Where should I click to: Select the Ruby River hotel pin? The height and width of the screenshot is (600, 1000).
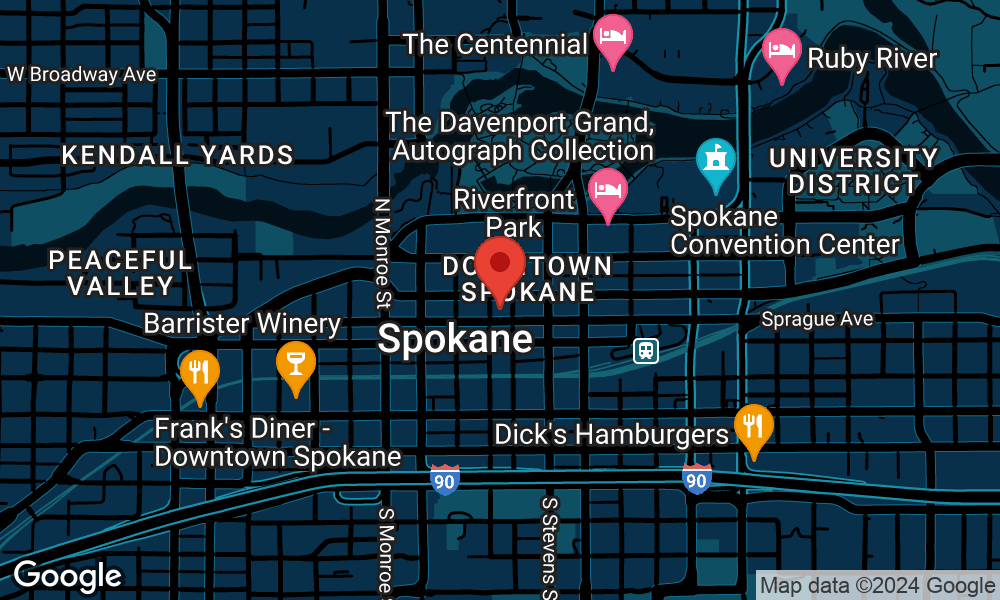pyautogui.click(x=782, y=51)
